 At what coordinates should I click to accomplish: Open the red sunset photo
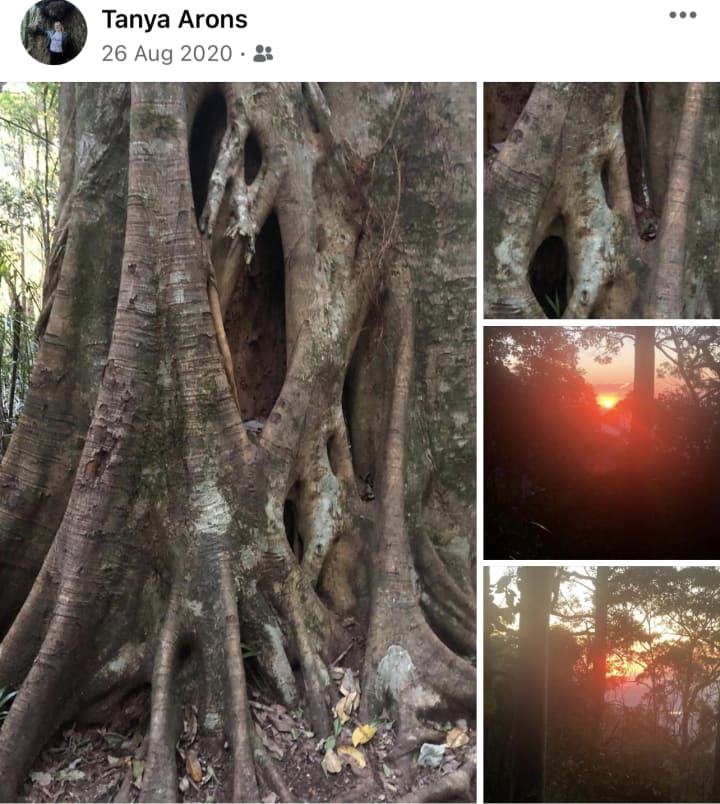pyautogui.click(x=601, y=442)
